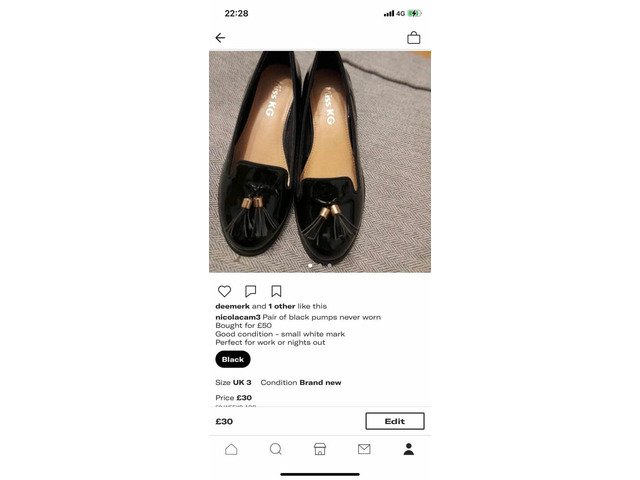Switch to the Home tab
The image size is (640, 480).
231,449
